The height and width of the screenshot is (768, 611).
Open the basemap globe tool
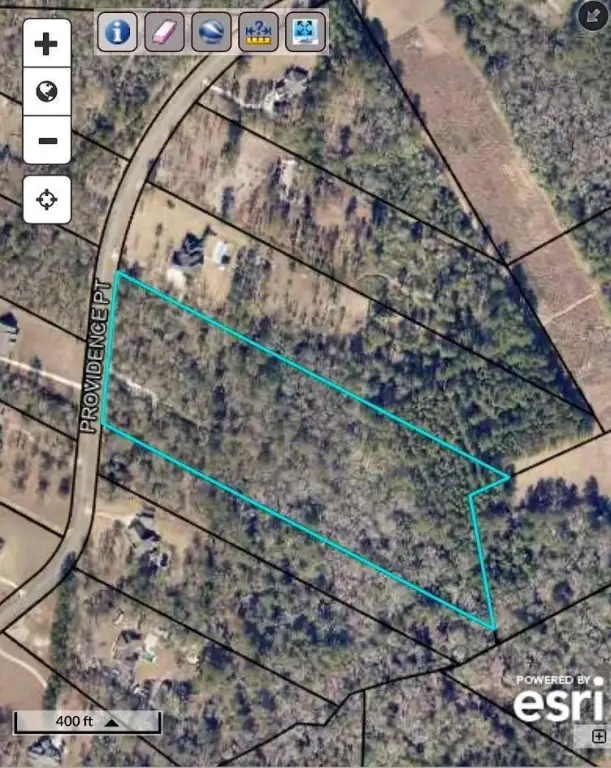(x=211, y=32)
